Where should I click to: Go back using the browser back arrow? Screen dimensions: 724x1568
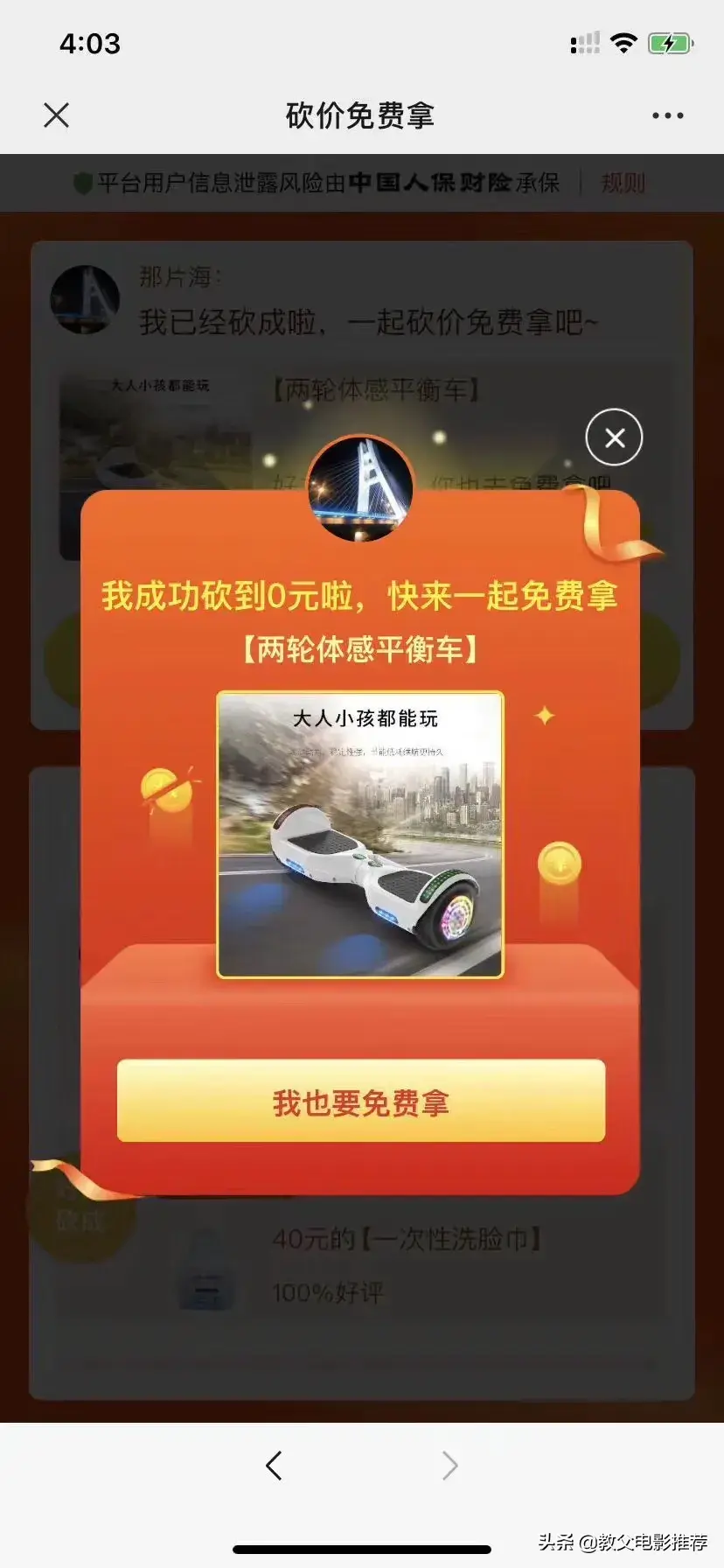[274, 1465]
